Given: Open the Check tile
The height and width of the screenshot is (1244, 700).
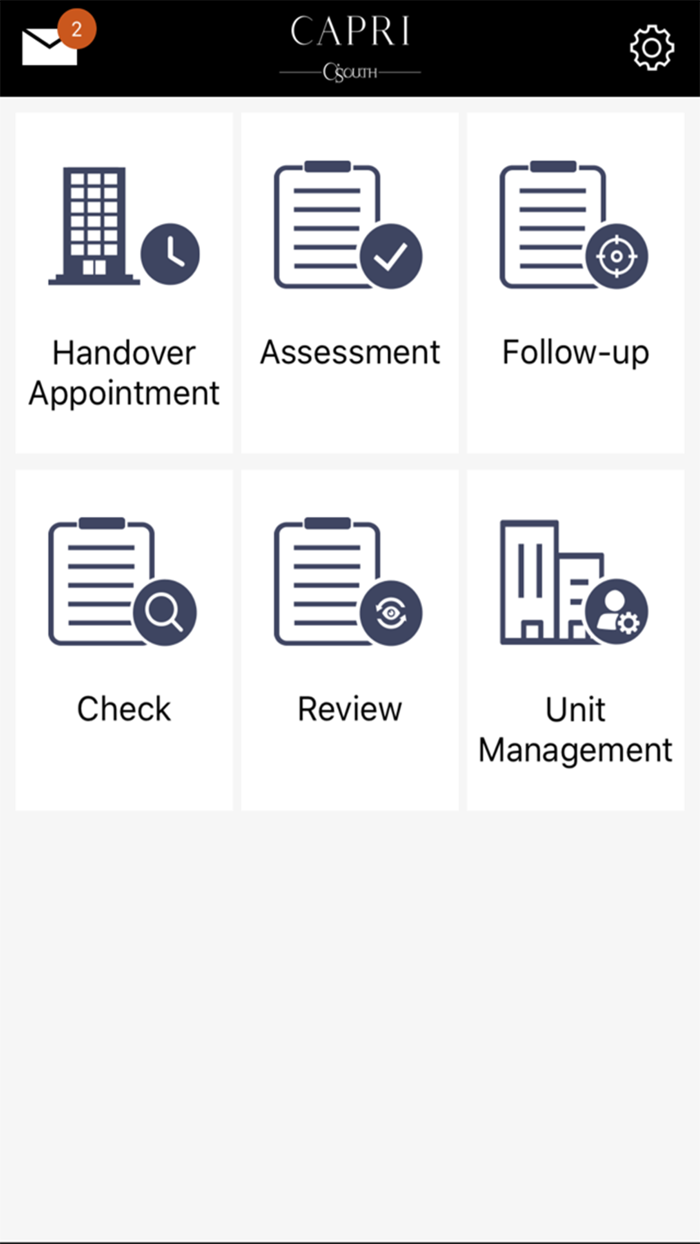Looking at the screenshot, I should 124,640.
